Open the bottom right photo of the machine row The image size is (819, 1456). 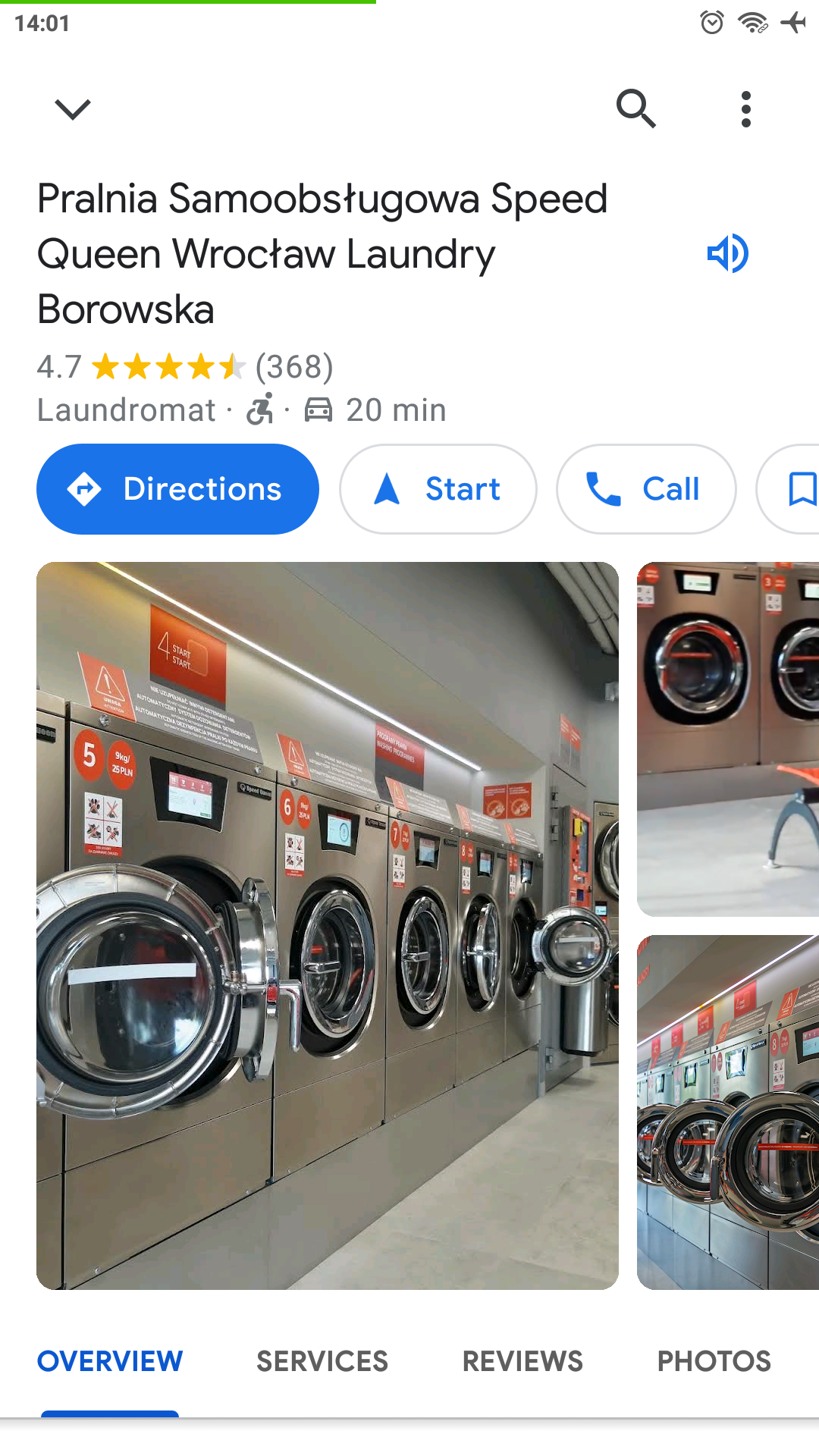(728, 1112)
